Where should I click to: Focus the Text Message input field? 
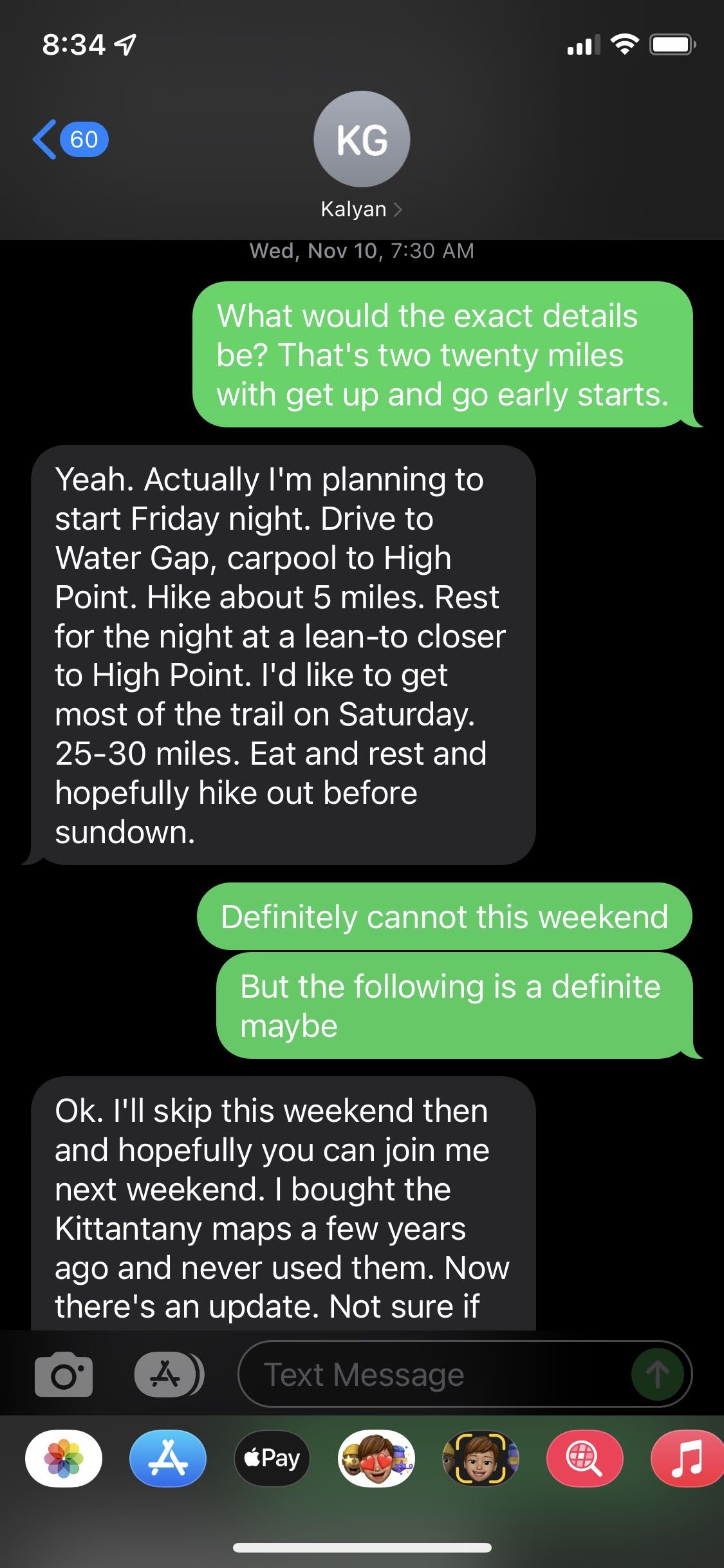(431, 1375)
